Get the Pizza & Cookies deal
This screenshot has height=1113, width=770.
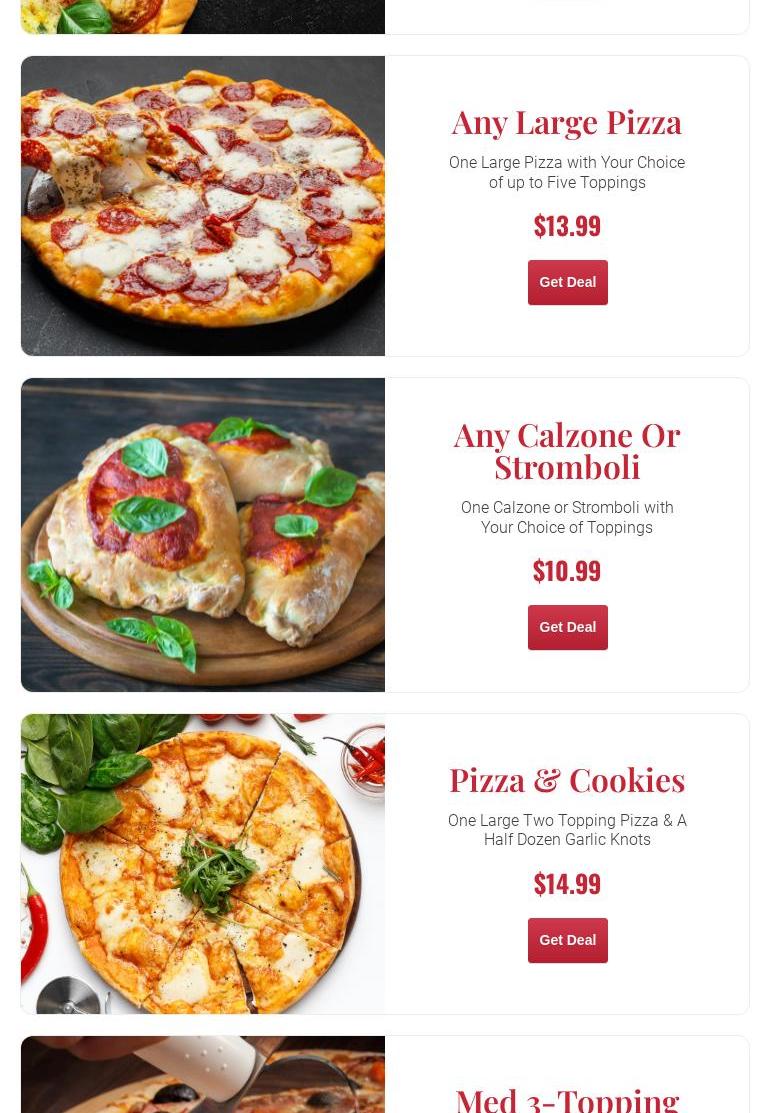(567, 940)
